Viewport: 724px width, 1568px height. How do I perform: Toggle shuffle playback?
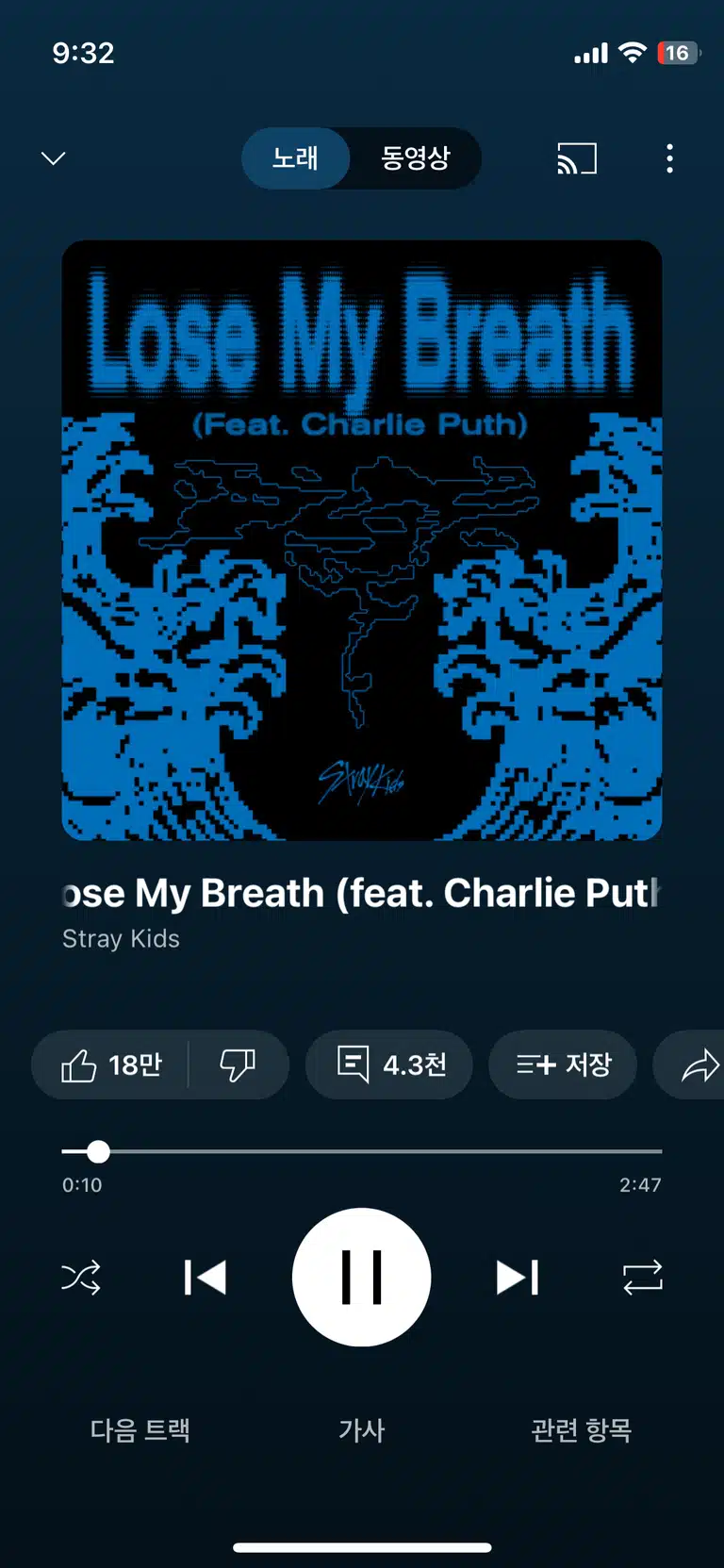click(x=81, y=1279)
